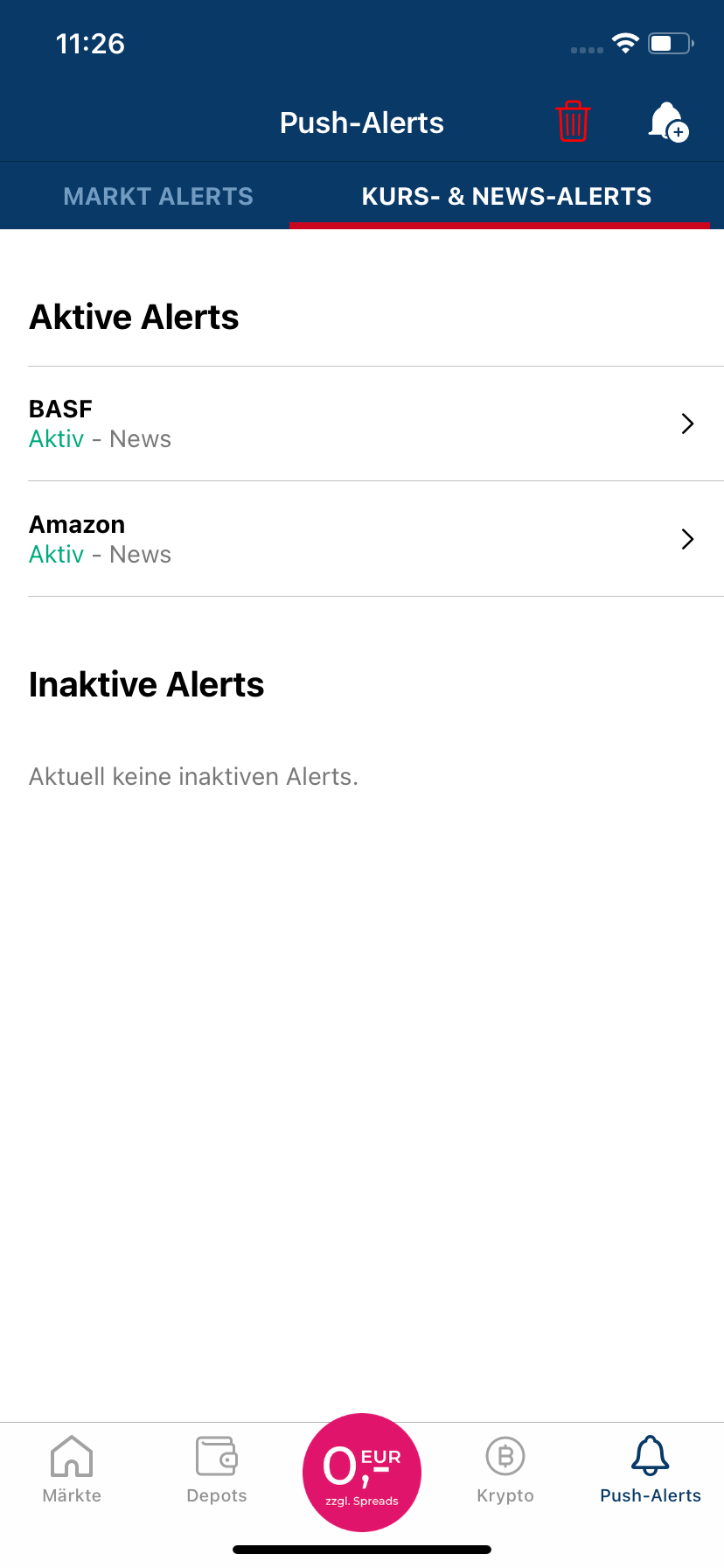Image resolution: width=724 pixels, height=1568 pixels.
Task: Go to the Märkte tab
Action: pyautogui.click(x=72, y=1470)
